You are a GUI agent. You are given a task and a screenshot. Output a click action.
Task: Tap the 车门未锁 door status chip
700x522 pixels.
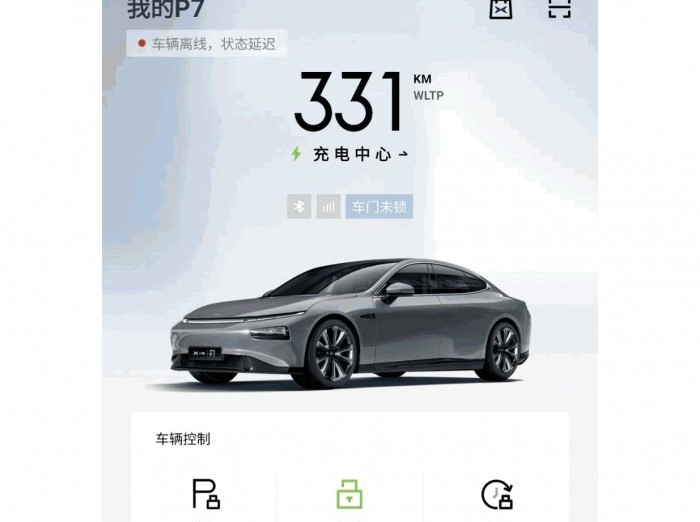tap(380, 207)
